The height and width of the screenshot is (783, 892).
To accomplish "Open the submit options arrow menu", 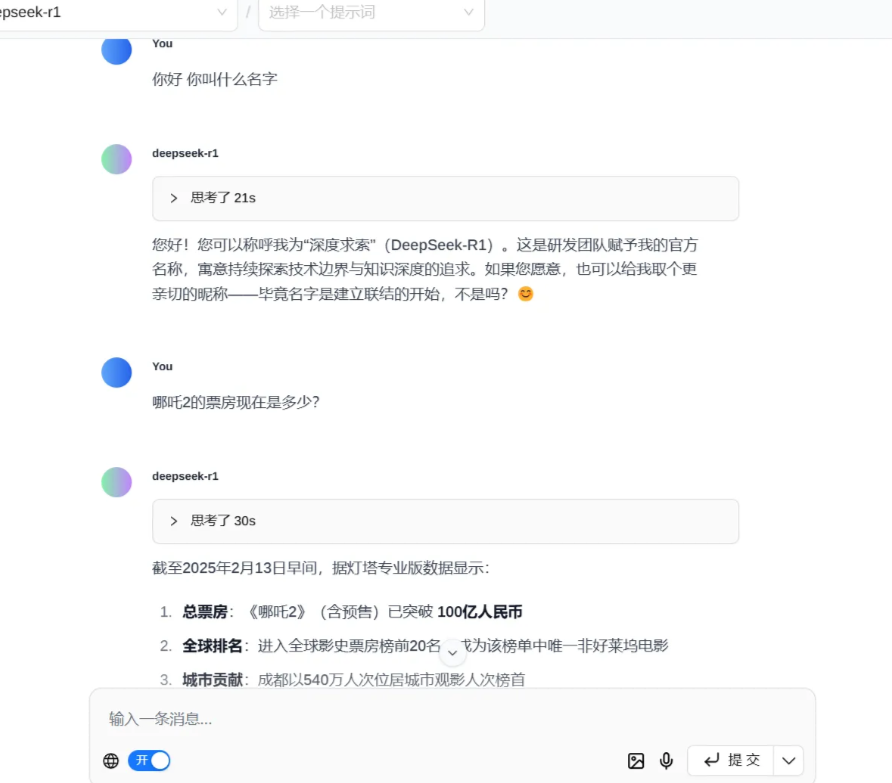I will pos(789,761).
